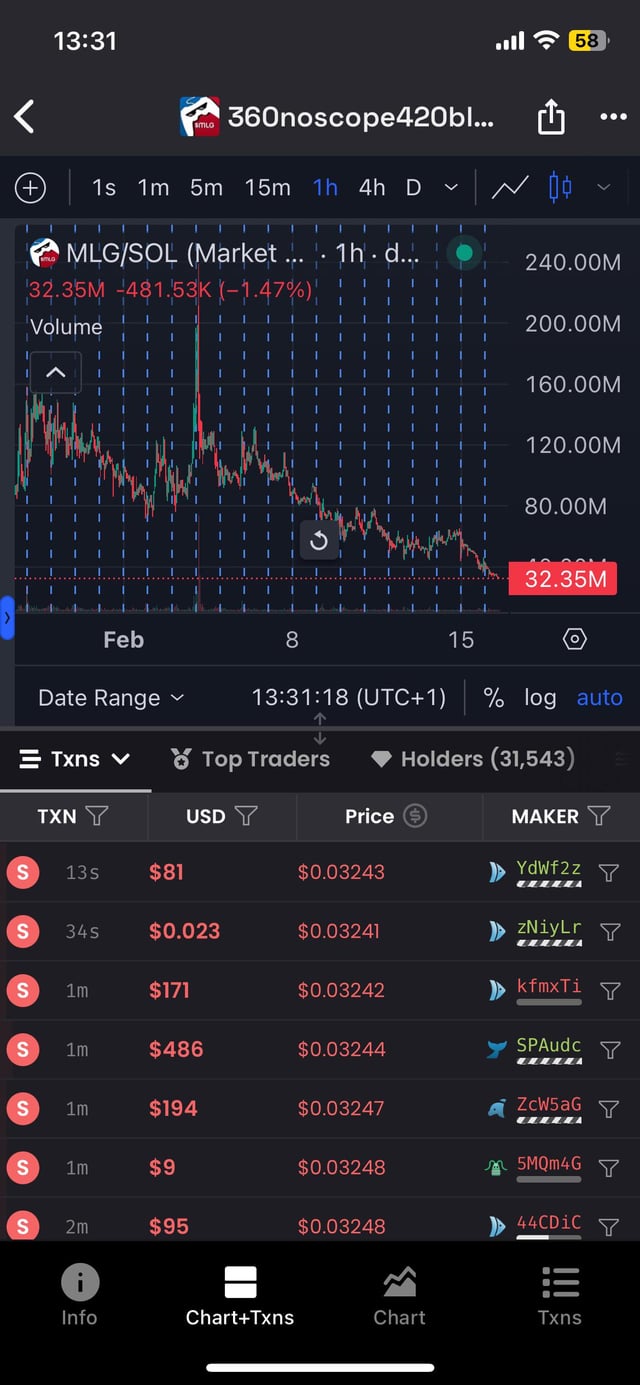Go to the Chart bottom tab
640x1385 pixels.
(x=399, y=1295)
